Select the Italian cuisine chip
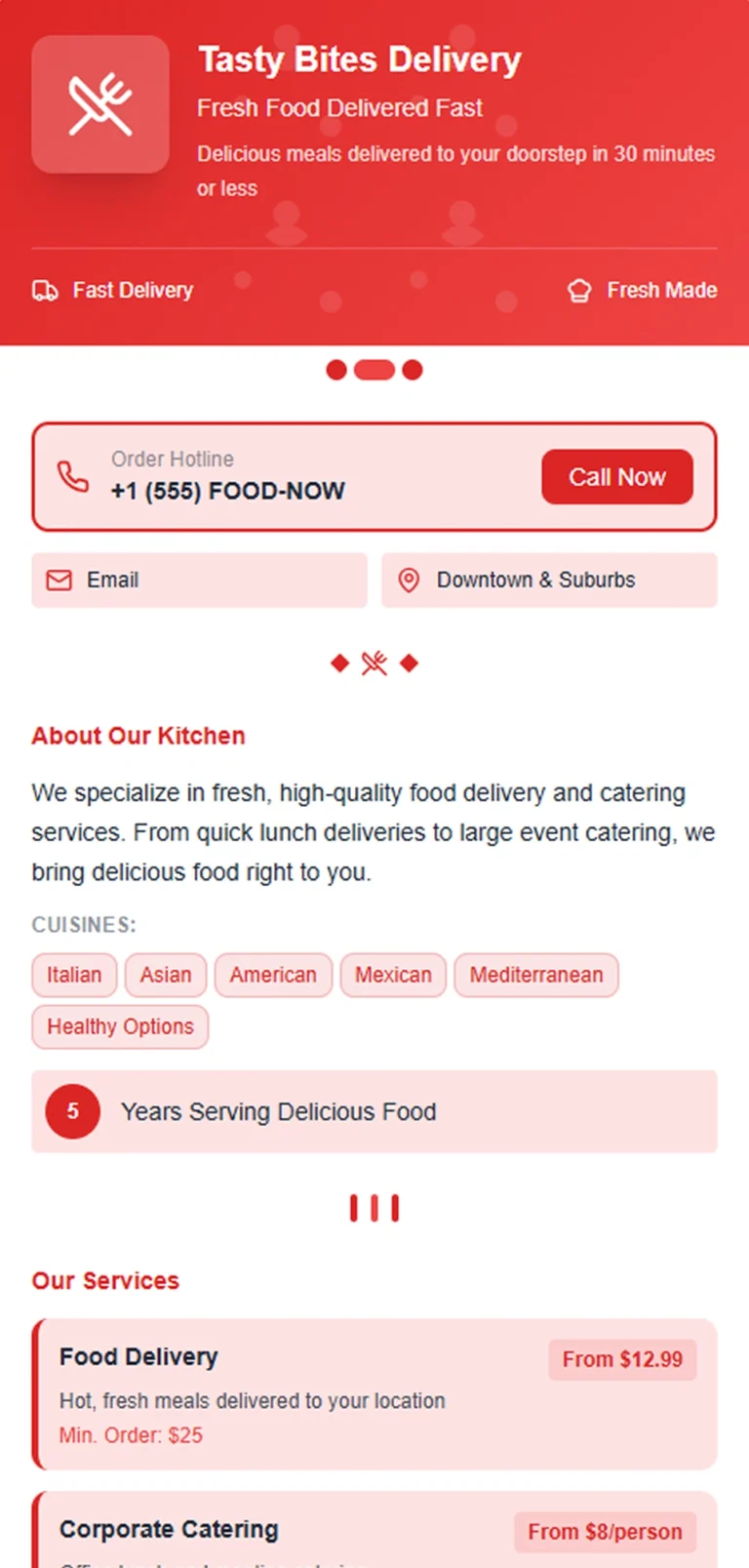Viewport: 749px width, 1568px height. click(x=74, y=975)
